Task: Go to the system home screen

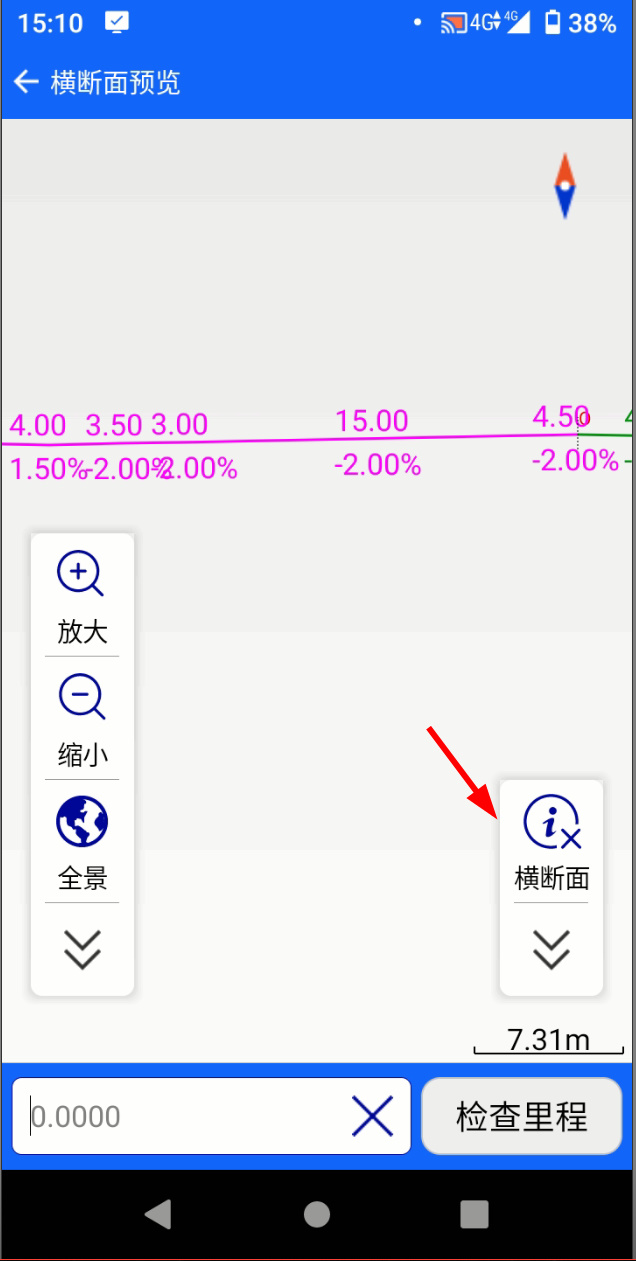Action: click(317, 1214)
